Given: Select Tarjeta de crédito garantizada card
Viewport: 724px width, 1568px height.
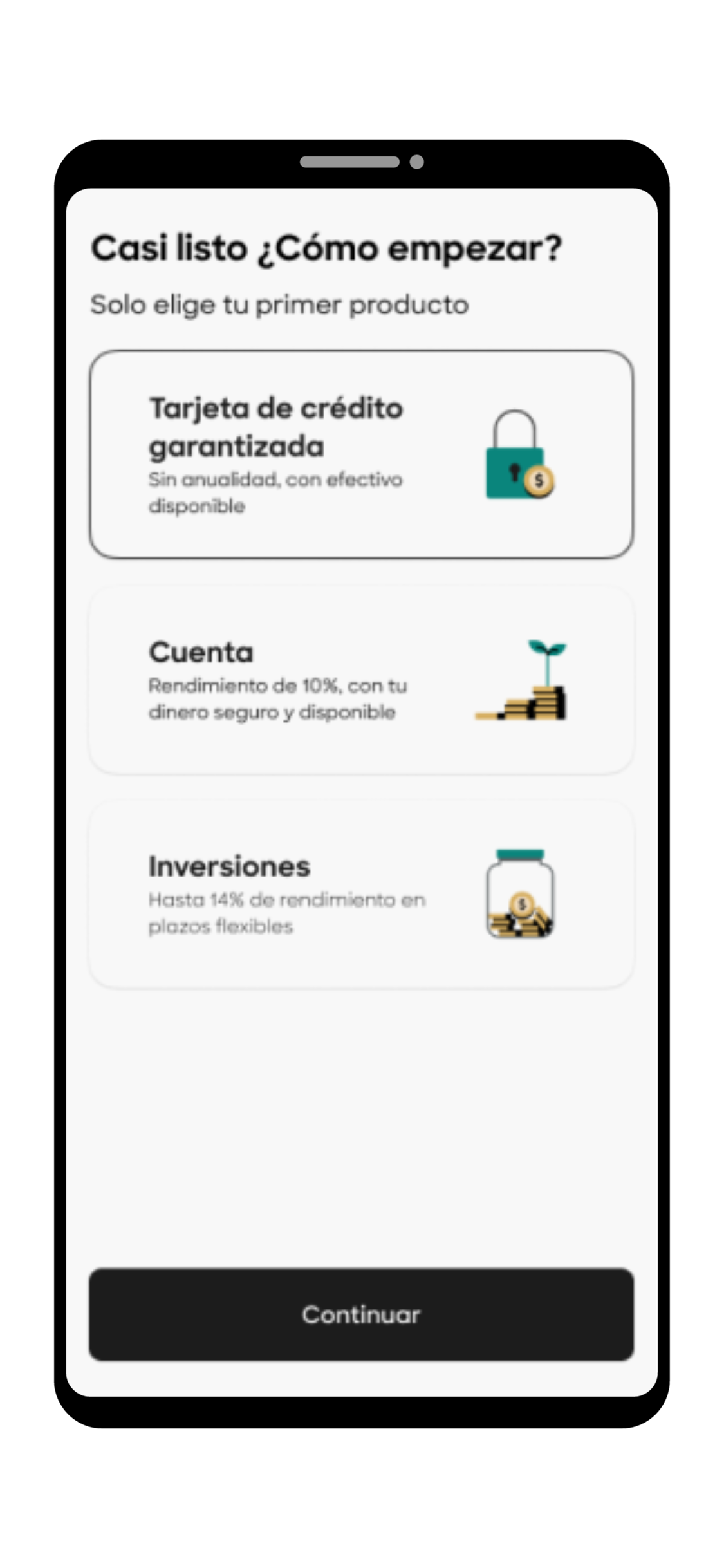Looking at the screenshot, I should coord(361,454).
